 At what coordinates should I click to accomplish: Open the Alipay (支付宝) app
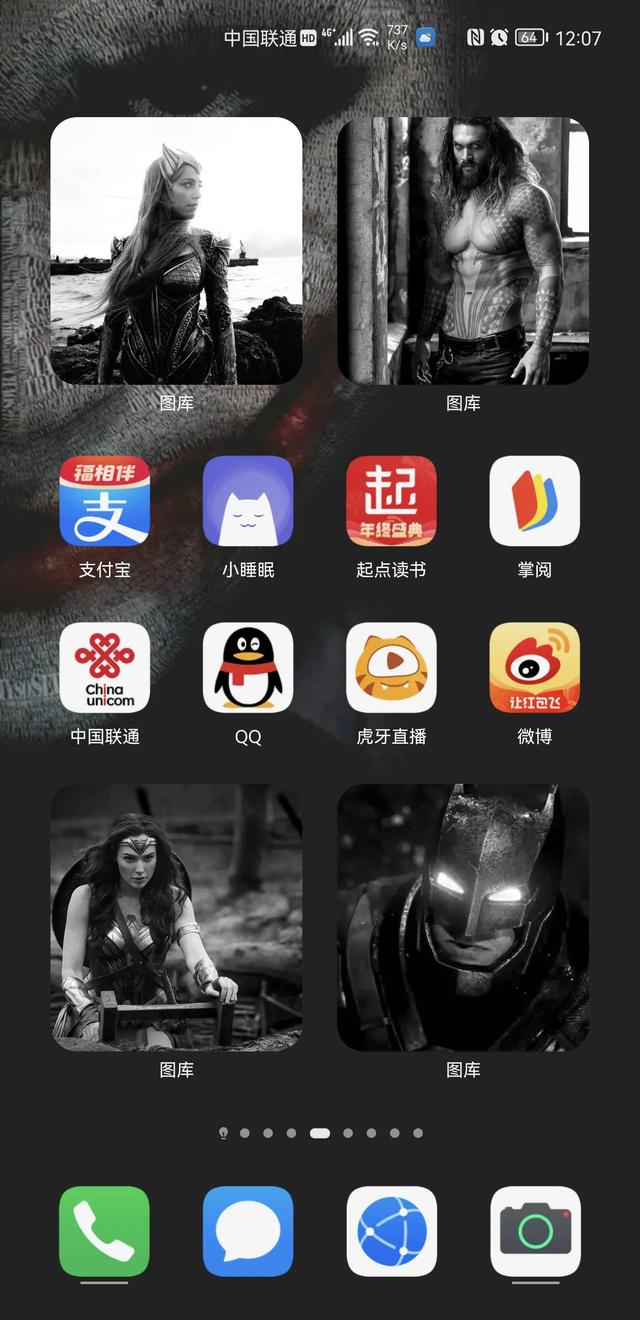pos(105,501)
